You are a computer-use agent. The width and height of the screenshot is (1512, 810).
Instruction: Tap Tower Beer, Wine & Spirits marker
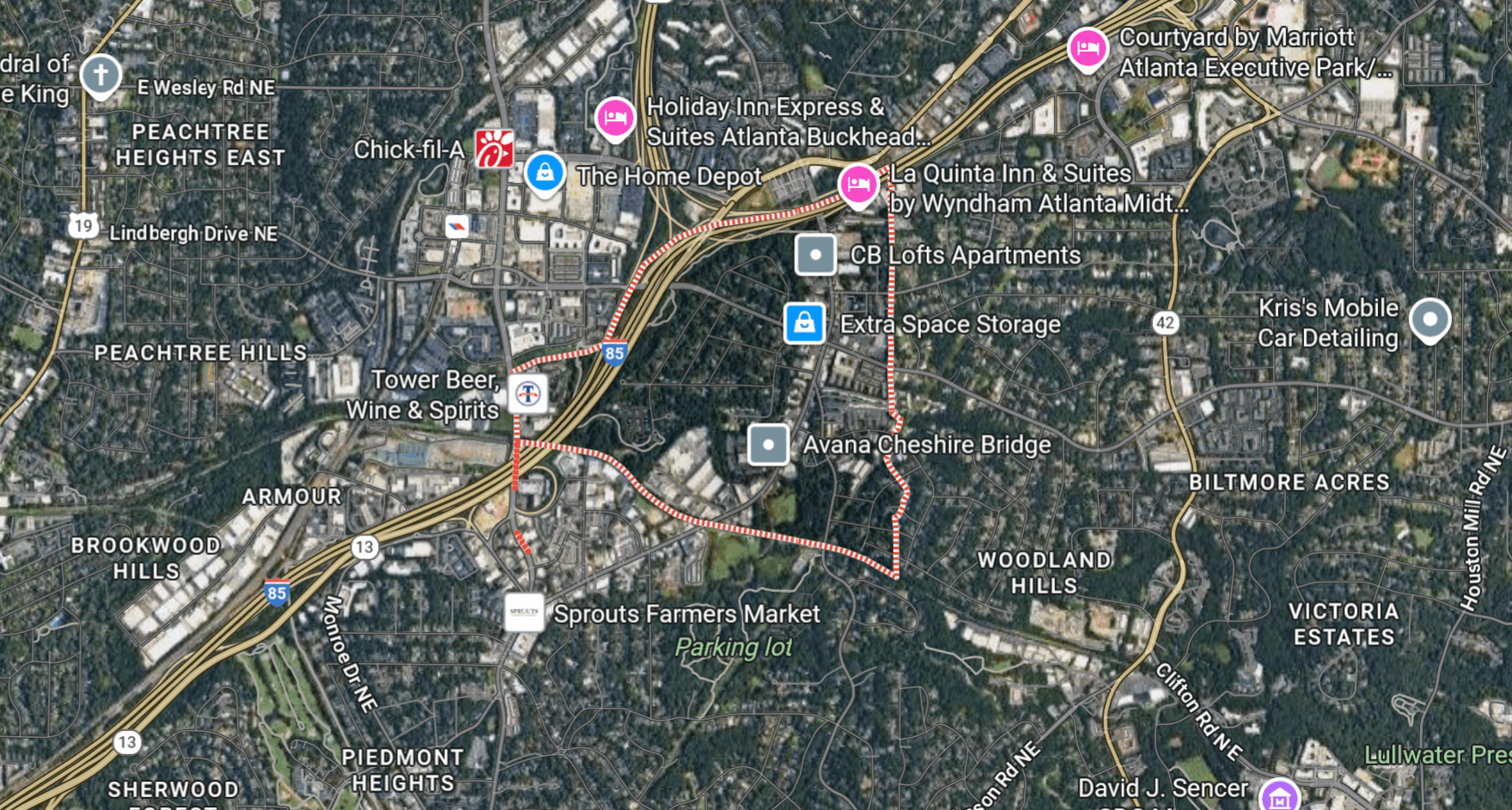528,394
